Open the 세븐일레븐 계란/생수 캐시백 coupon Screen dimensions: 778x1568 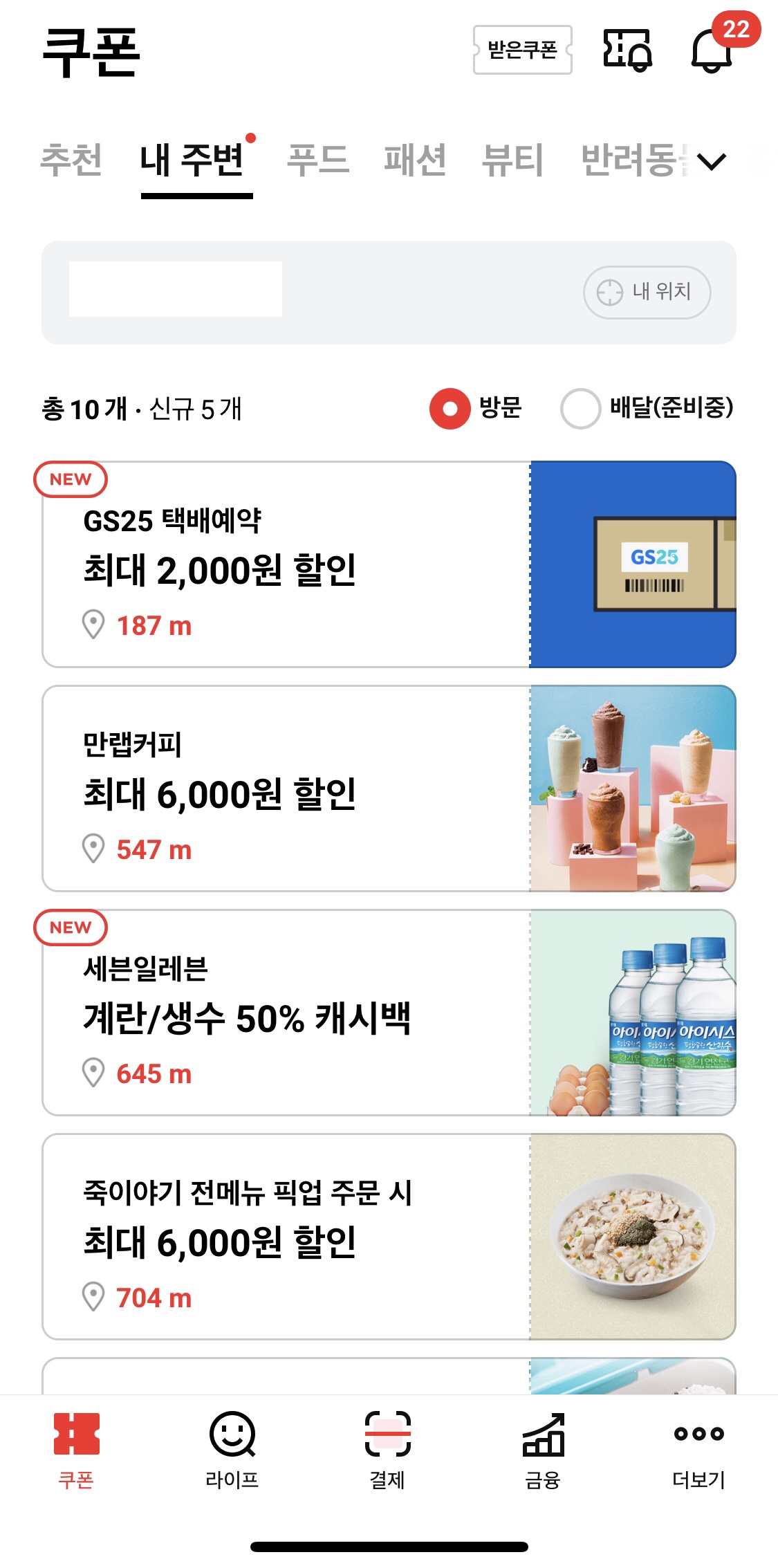pyautogui.click(x=389, y=1013)
